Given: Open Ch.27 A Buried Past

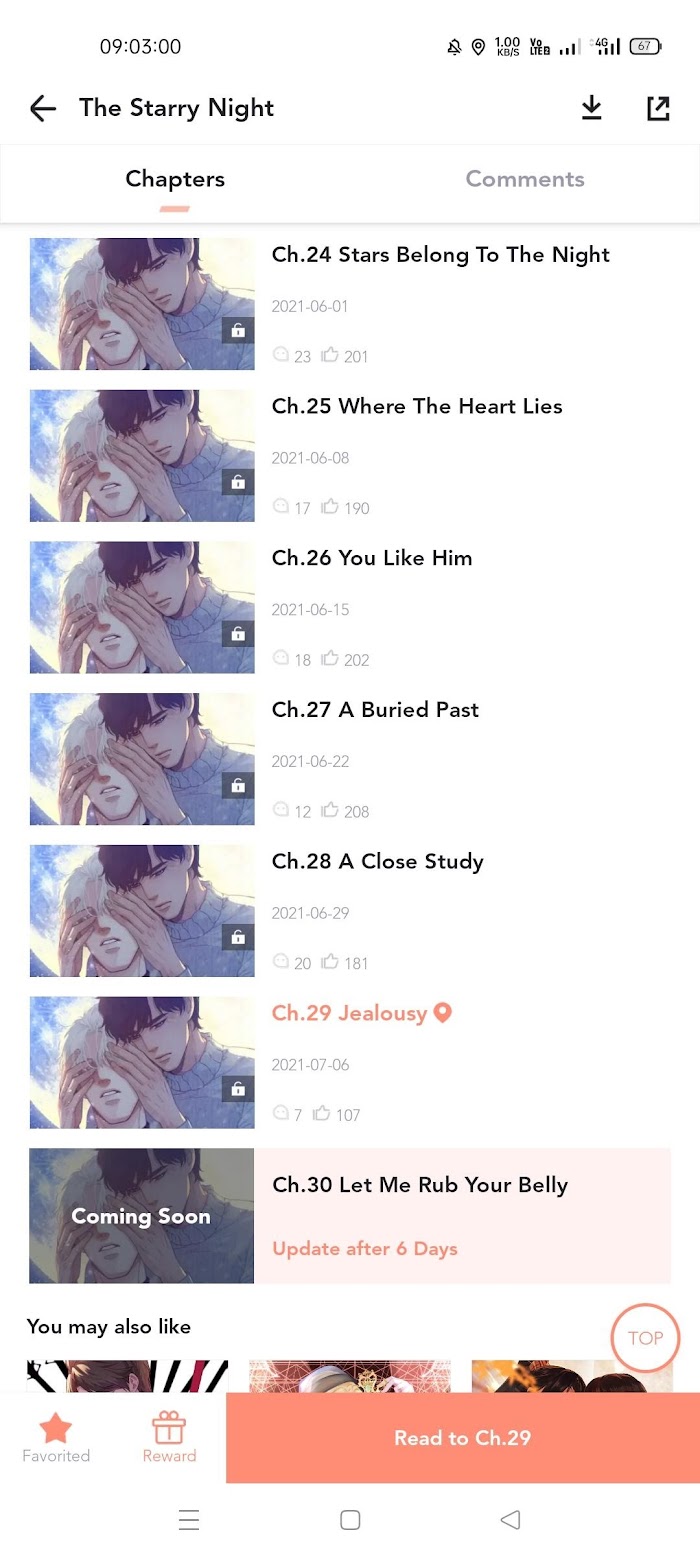Looking at the screenshot, I should pos(375,710).
